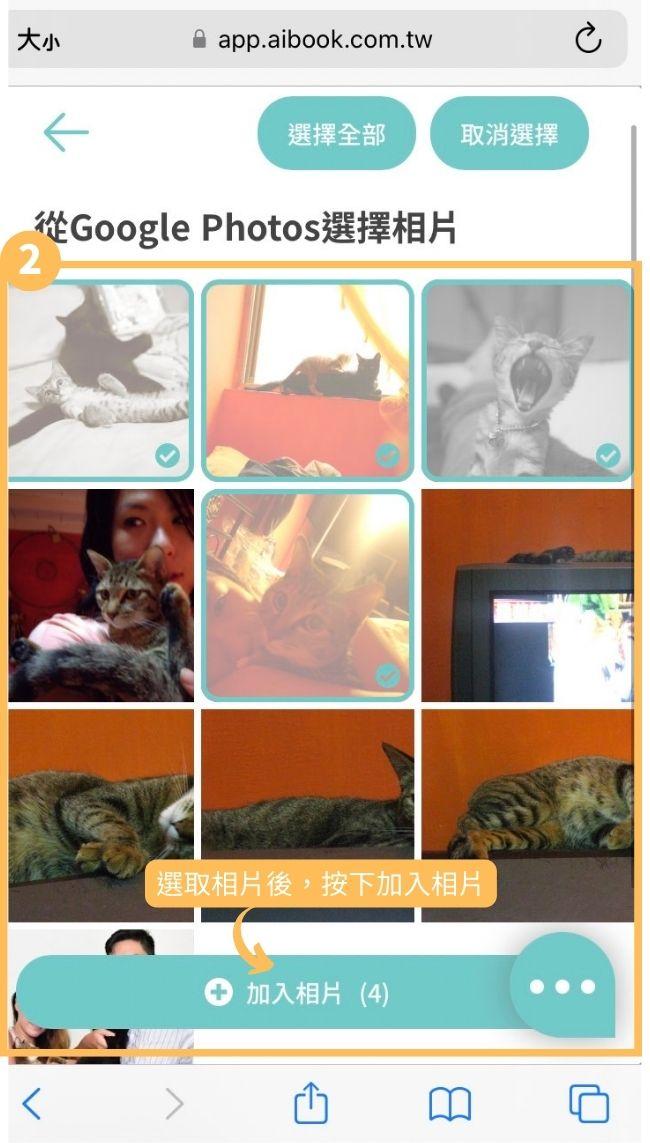Select the photo of woman holding cat

100,595
